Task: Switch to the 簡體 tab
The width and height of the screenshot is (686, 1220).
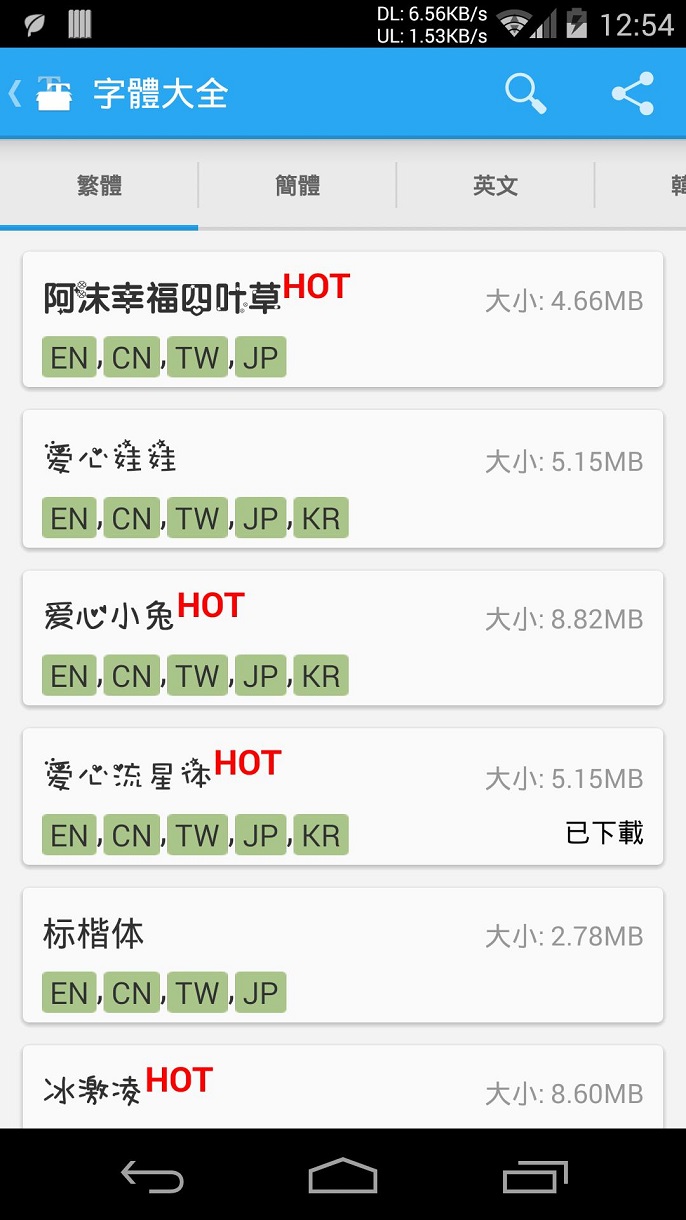Action: click(x=297, y=186)
